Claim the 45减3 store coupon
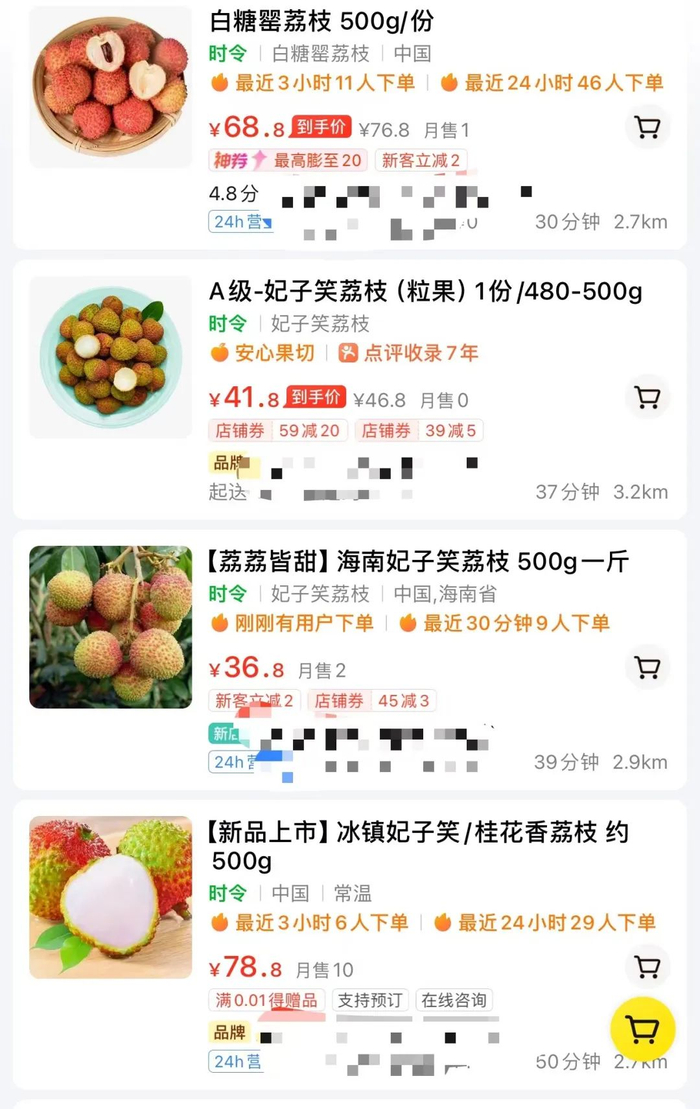The width and height of the screenshot is (700, 1109). coord(372,701)
